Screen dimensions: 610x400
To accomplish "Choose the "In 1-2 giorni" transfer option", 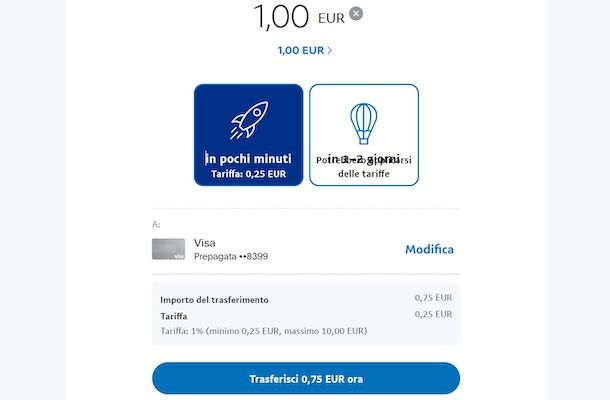I will pyautogui.click(x=364, y=135).
